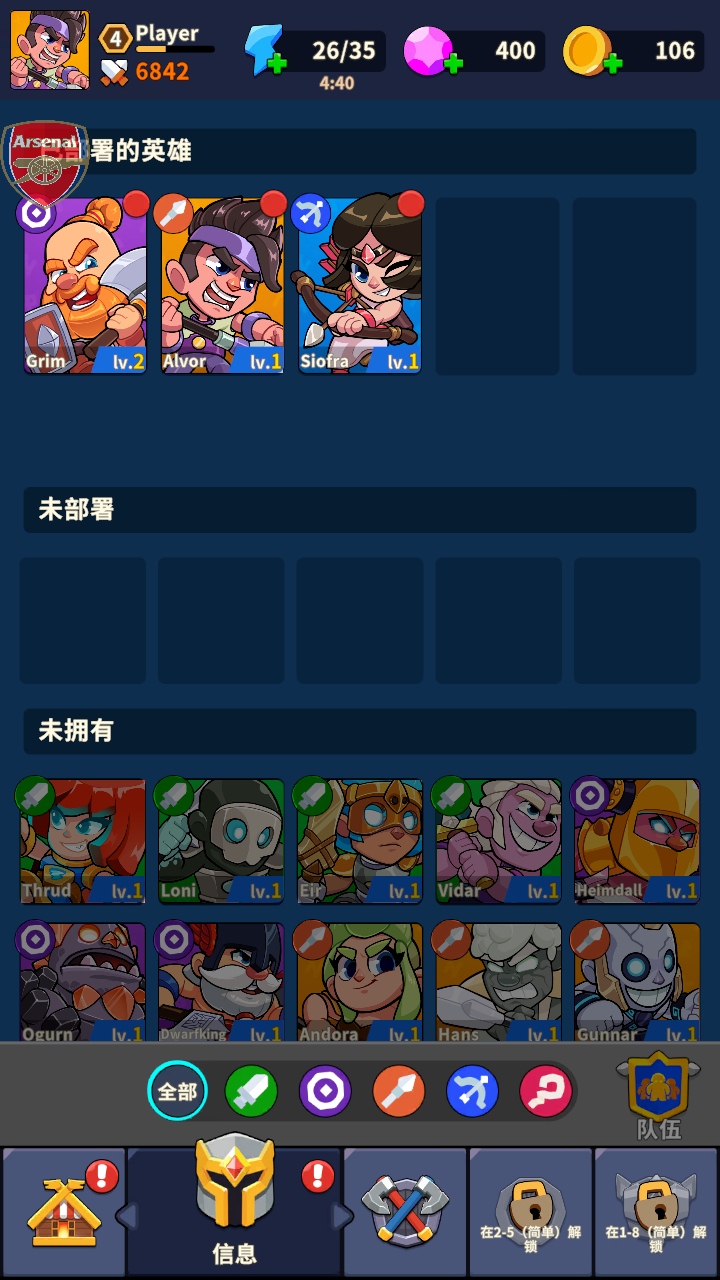Select the blue bow class filter

click(470, 1090)
